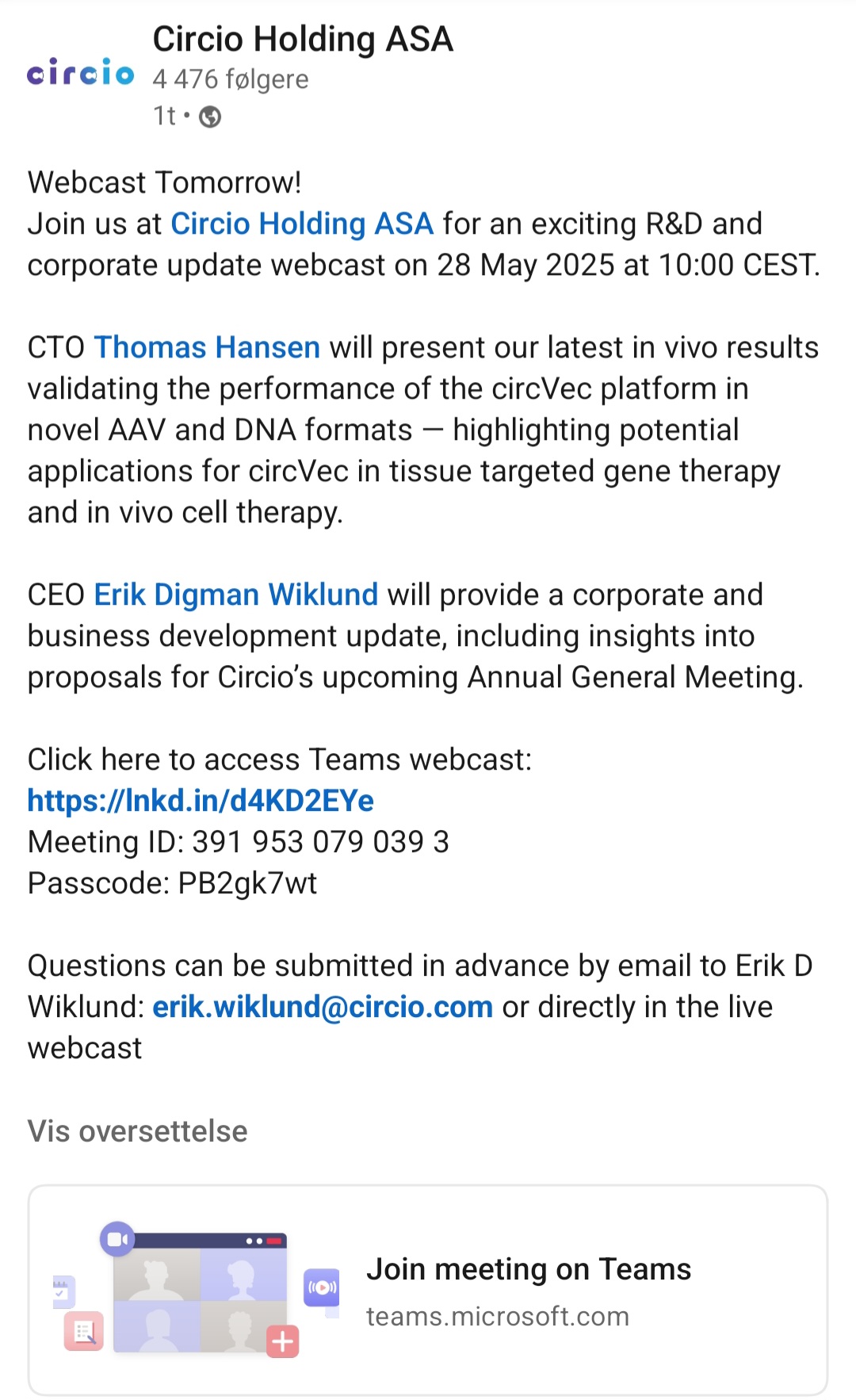The image size is (856, 1400).
Task: Open the Join meeting on Teams card
Action: click(428, 1291)
